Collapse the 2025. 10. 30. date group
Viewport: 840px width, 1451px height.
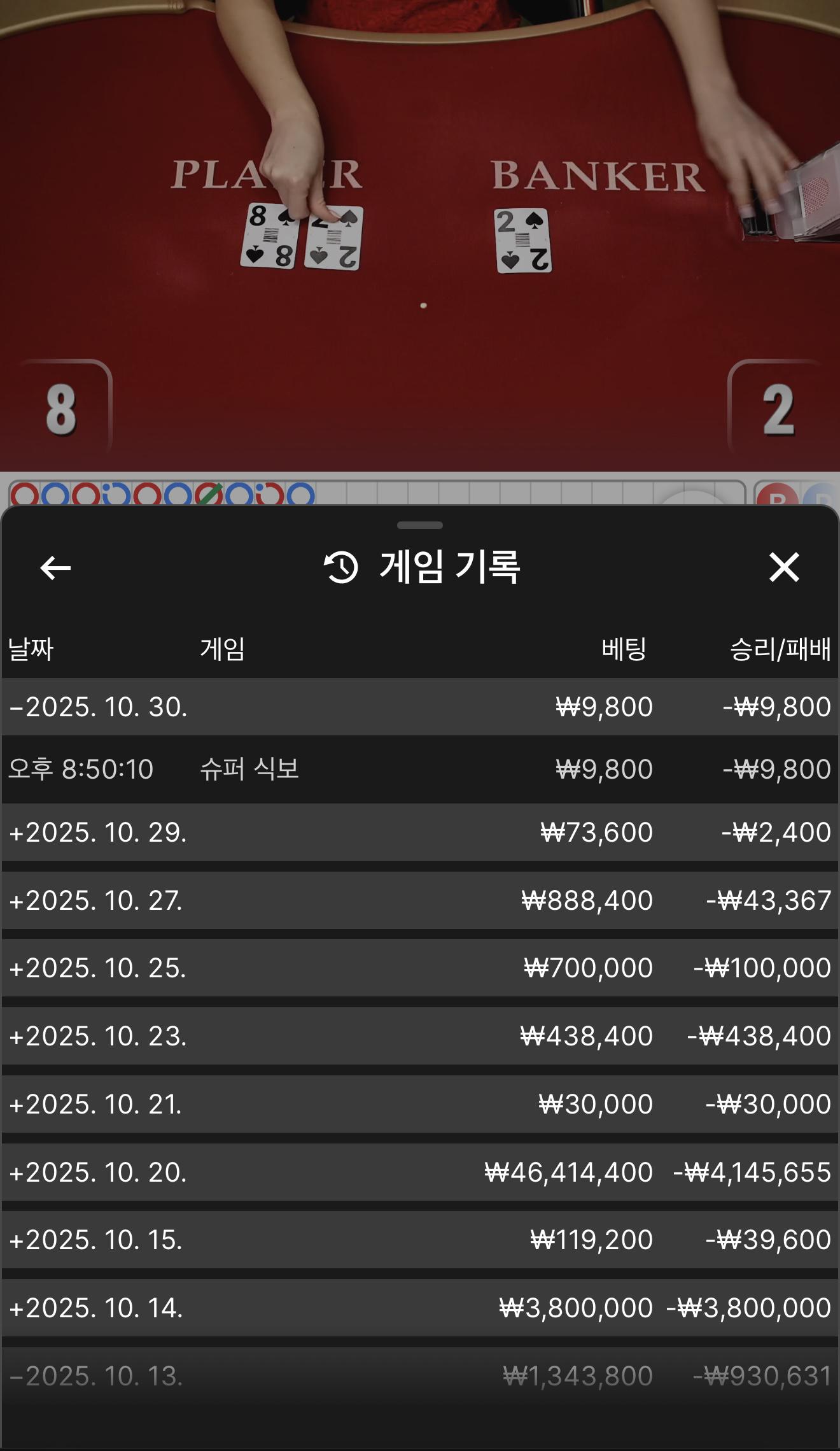(x=99, y=707)
